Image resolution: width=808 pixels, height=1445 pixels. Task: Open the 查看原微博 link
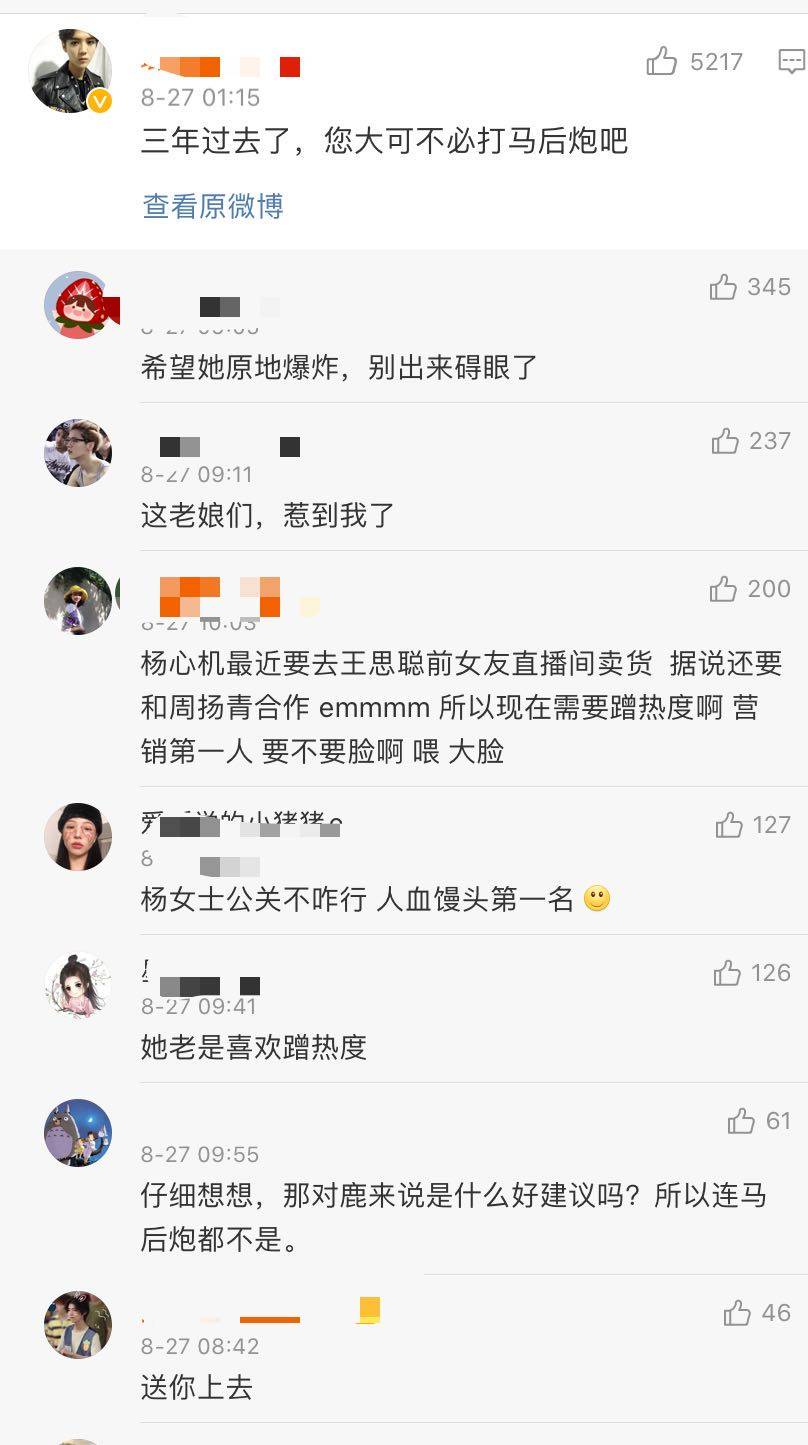[x=213, y=206]
